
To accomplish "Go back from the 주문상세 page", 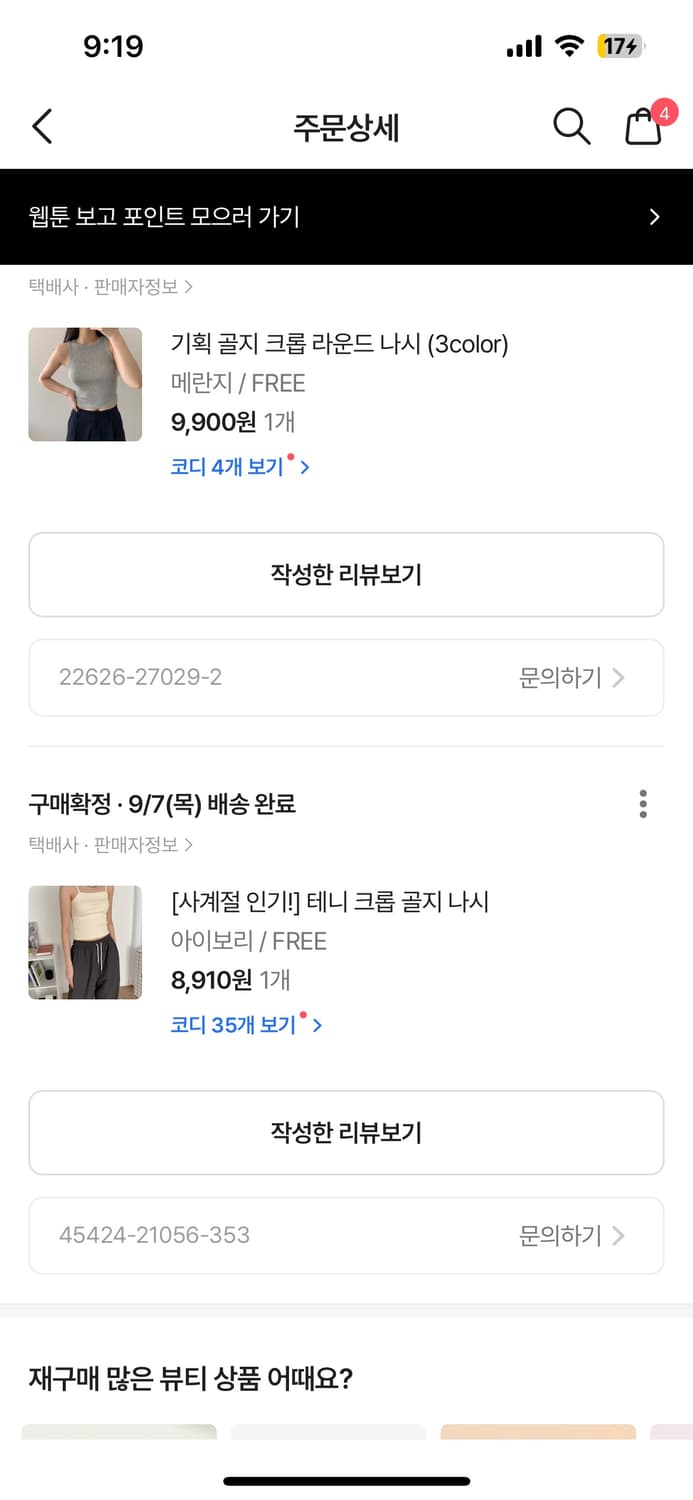I will click(41, 127).
